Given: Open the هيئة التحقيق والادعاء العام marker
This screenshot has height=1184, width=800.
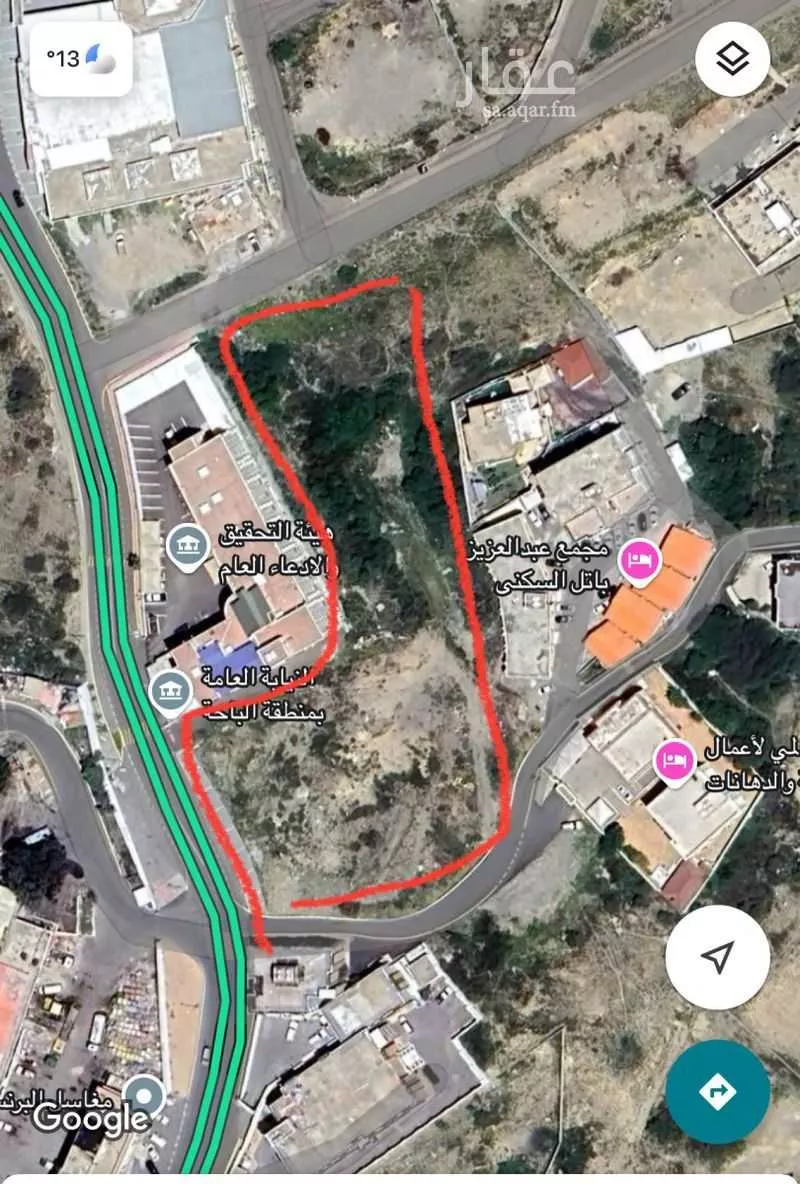Looking at the screenshot, I should 187,546.
